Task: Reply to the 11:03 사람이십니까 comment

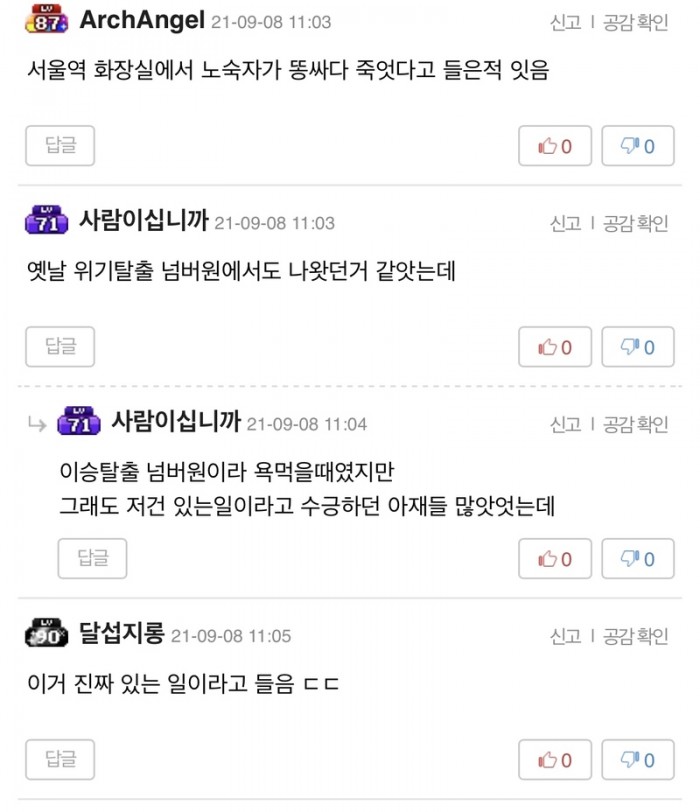Action: [60, 347]
